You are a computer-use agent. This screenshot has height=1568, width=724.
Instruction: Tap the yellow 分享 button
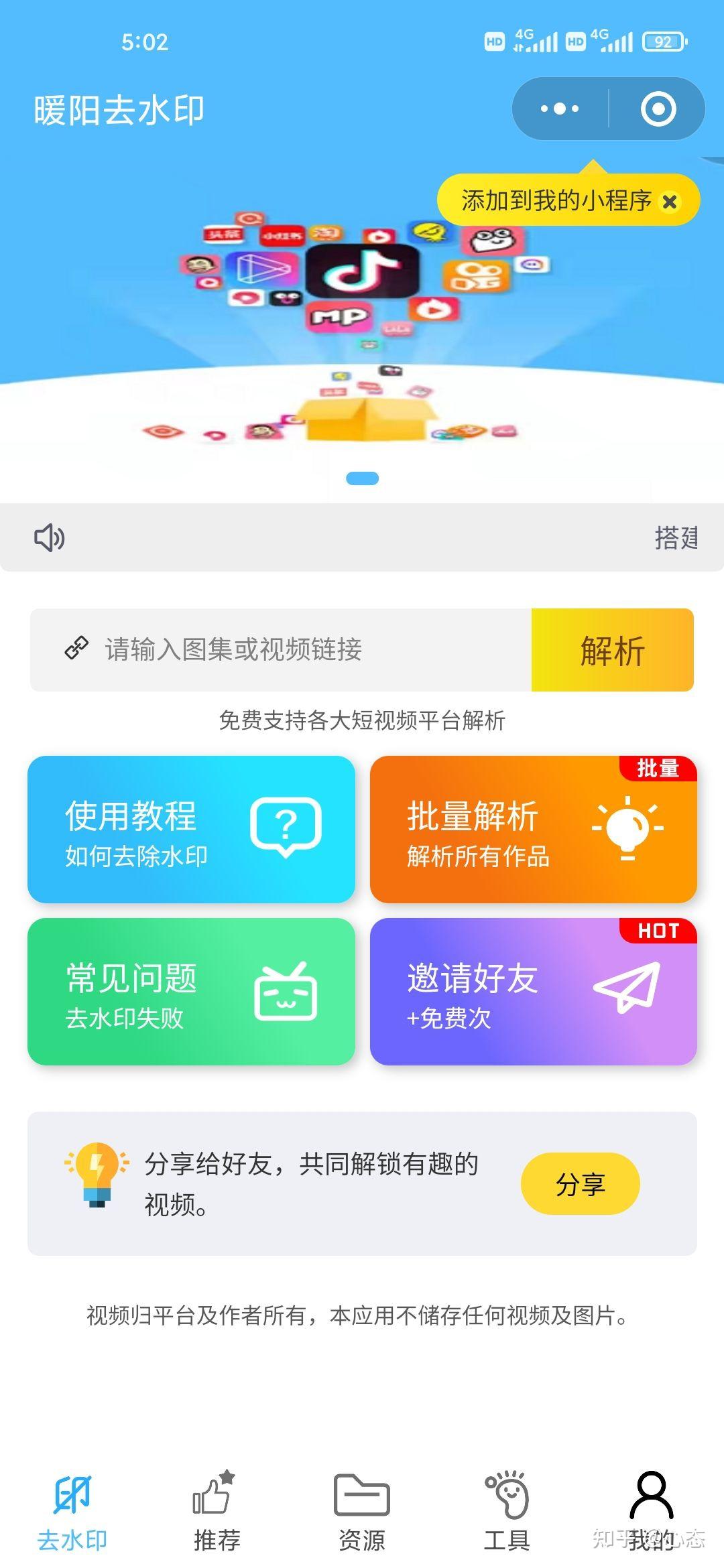point(580,1183)
